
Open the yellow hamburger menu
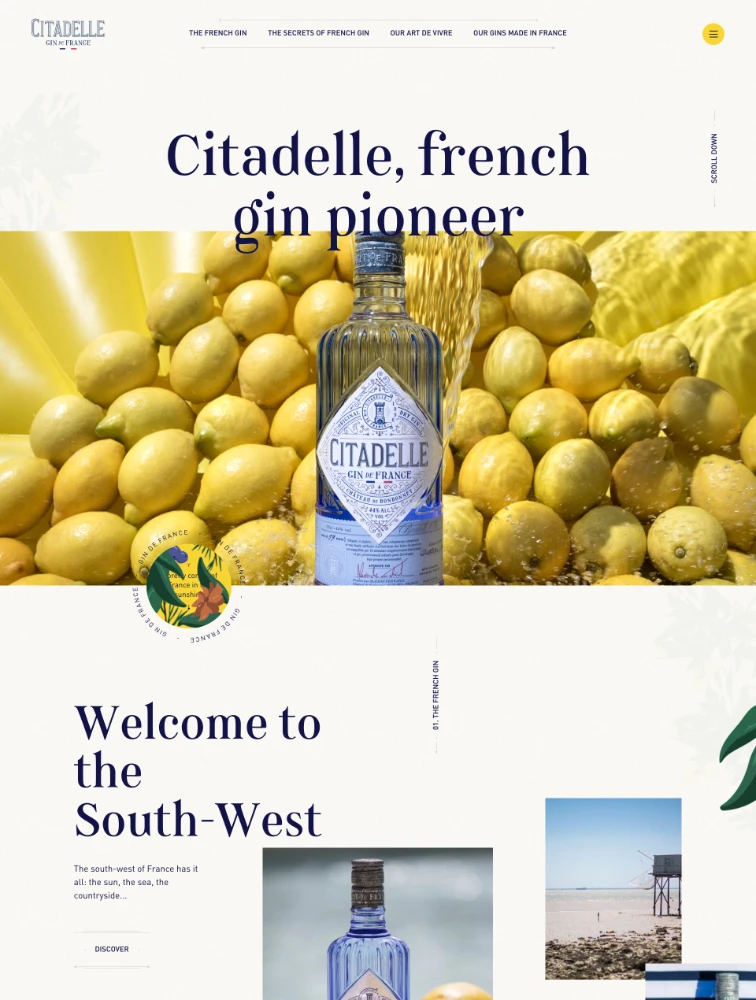coord(713,34)
